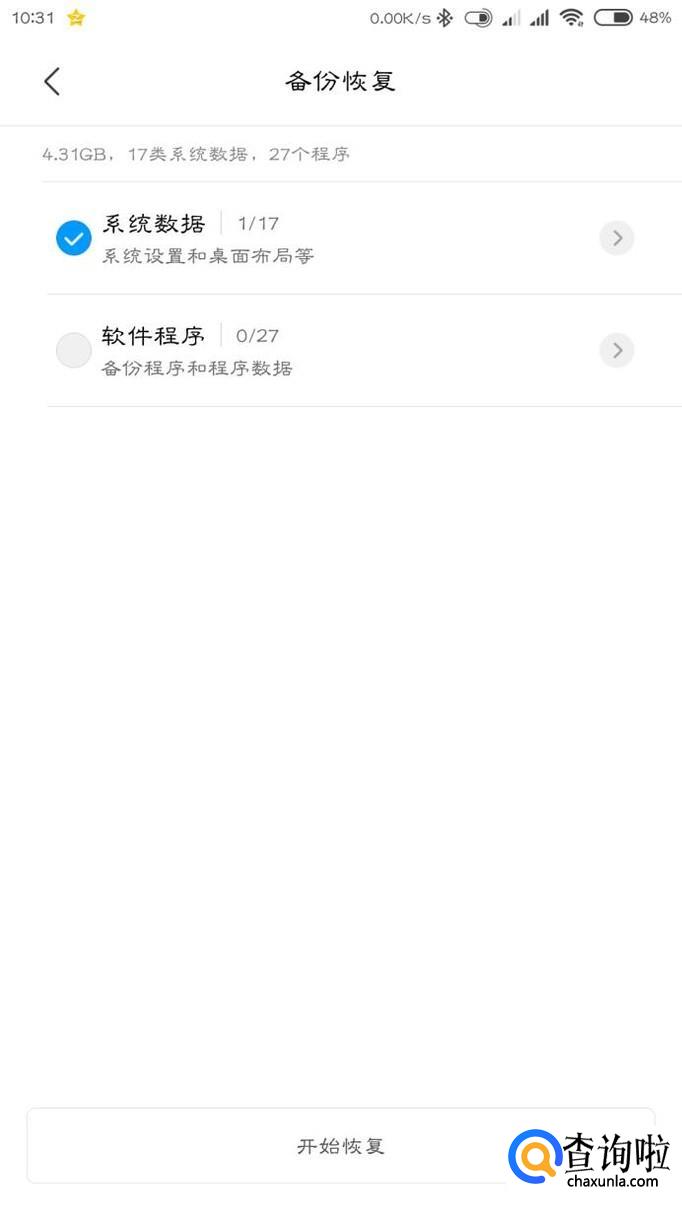Expand 系统数据 details arrow
The width and height of the screenshot is (682, 1212).
617,238
